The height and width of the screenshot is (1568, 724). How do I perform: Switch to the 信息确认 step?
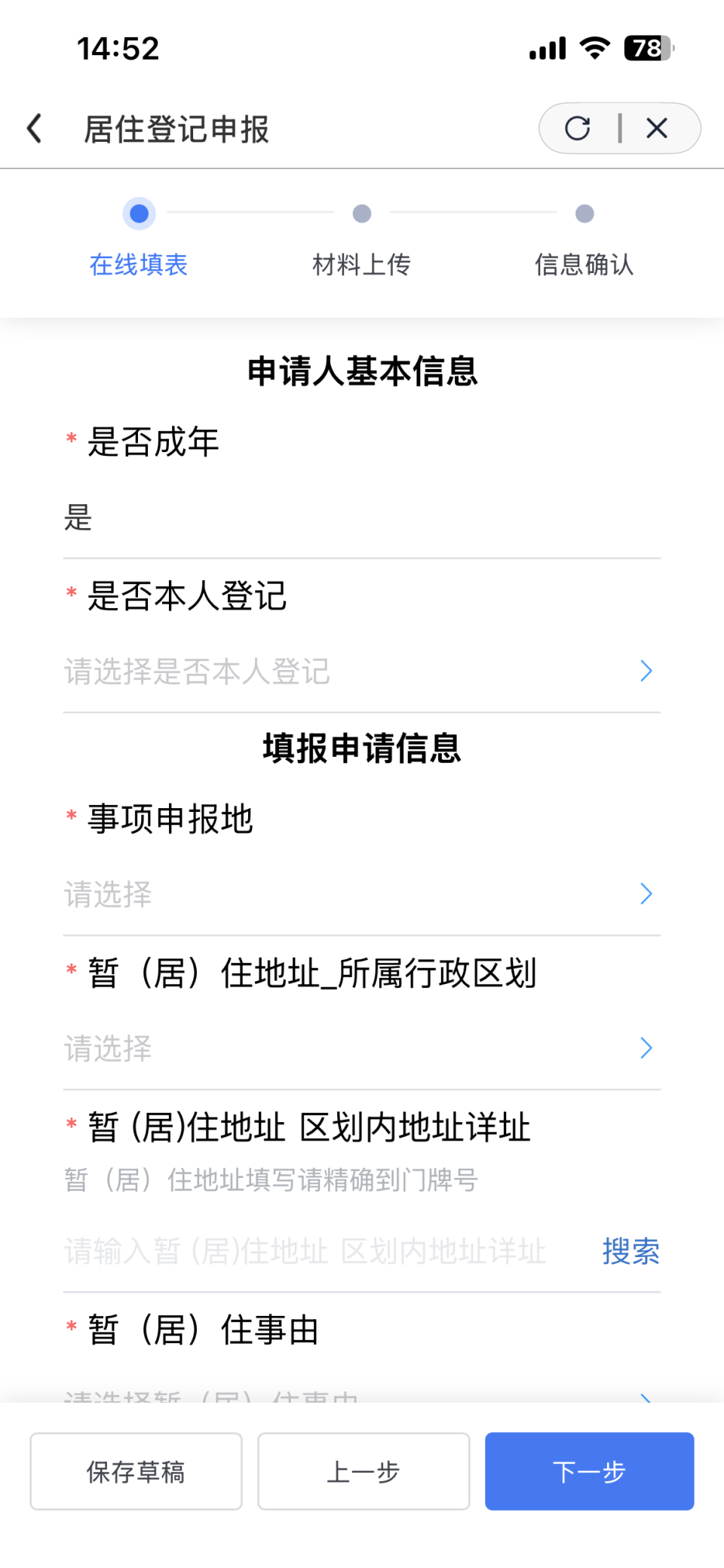584,264
